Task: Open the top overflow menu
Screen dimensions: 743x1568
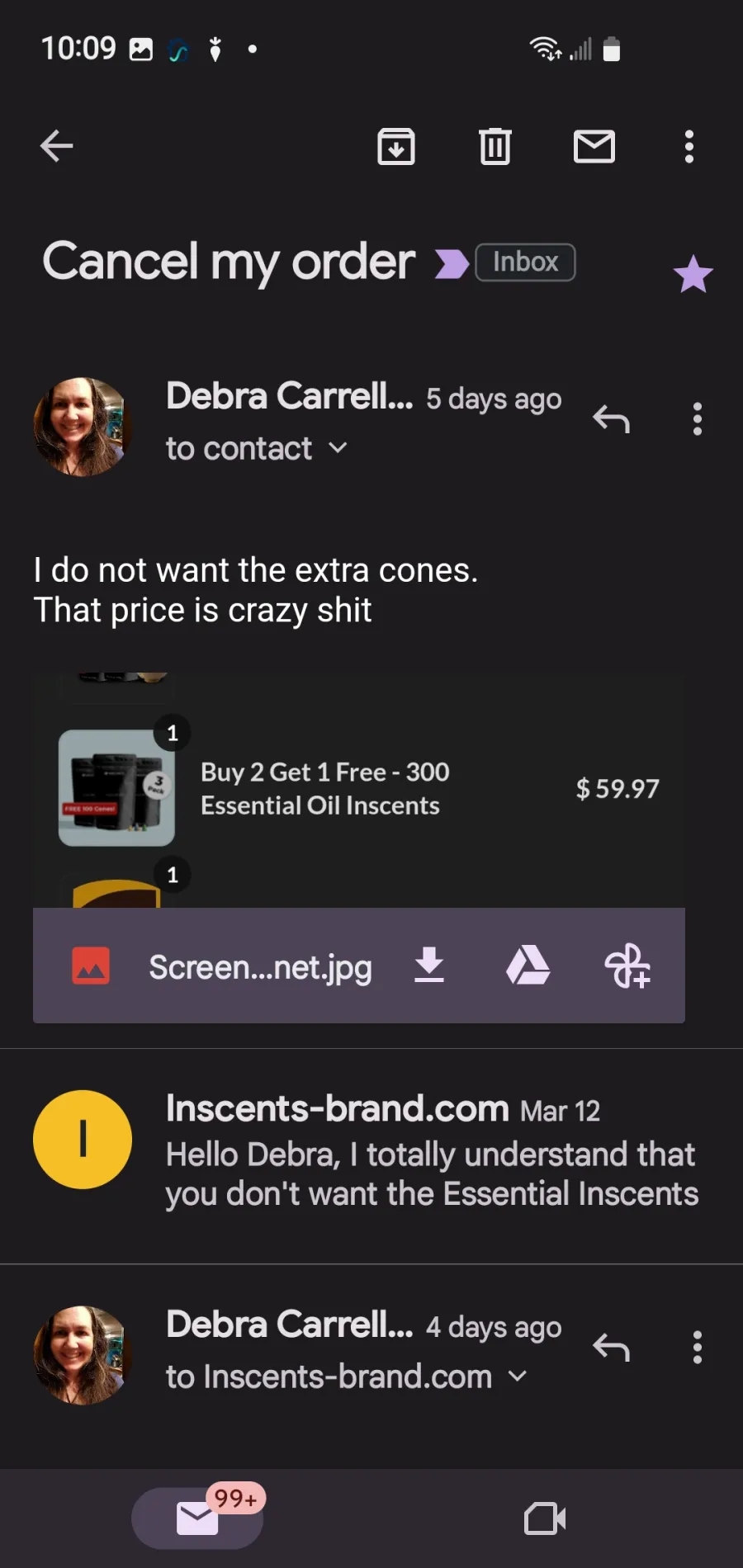Action: 689,147
